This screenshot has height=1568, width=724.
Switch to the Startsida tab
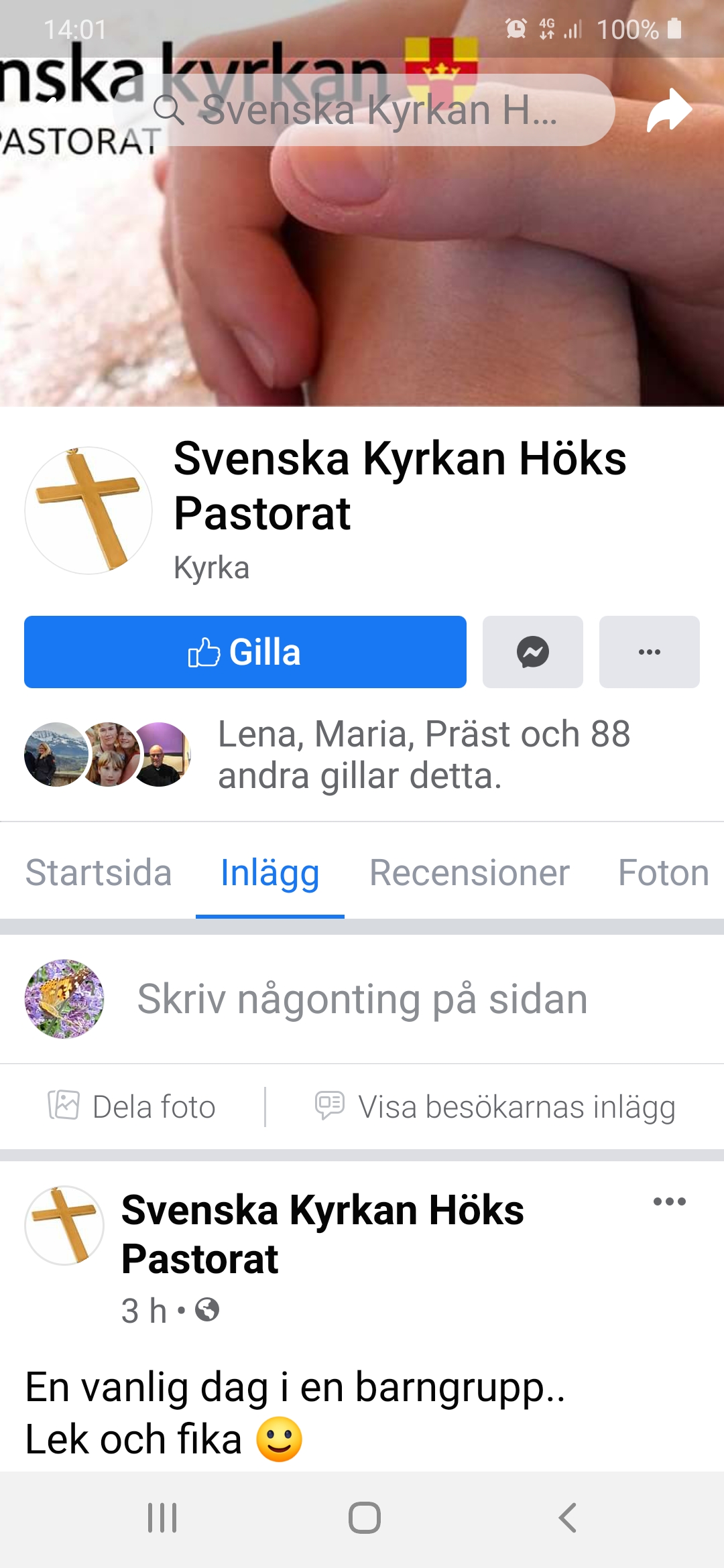point(99,872)
